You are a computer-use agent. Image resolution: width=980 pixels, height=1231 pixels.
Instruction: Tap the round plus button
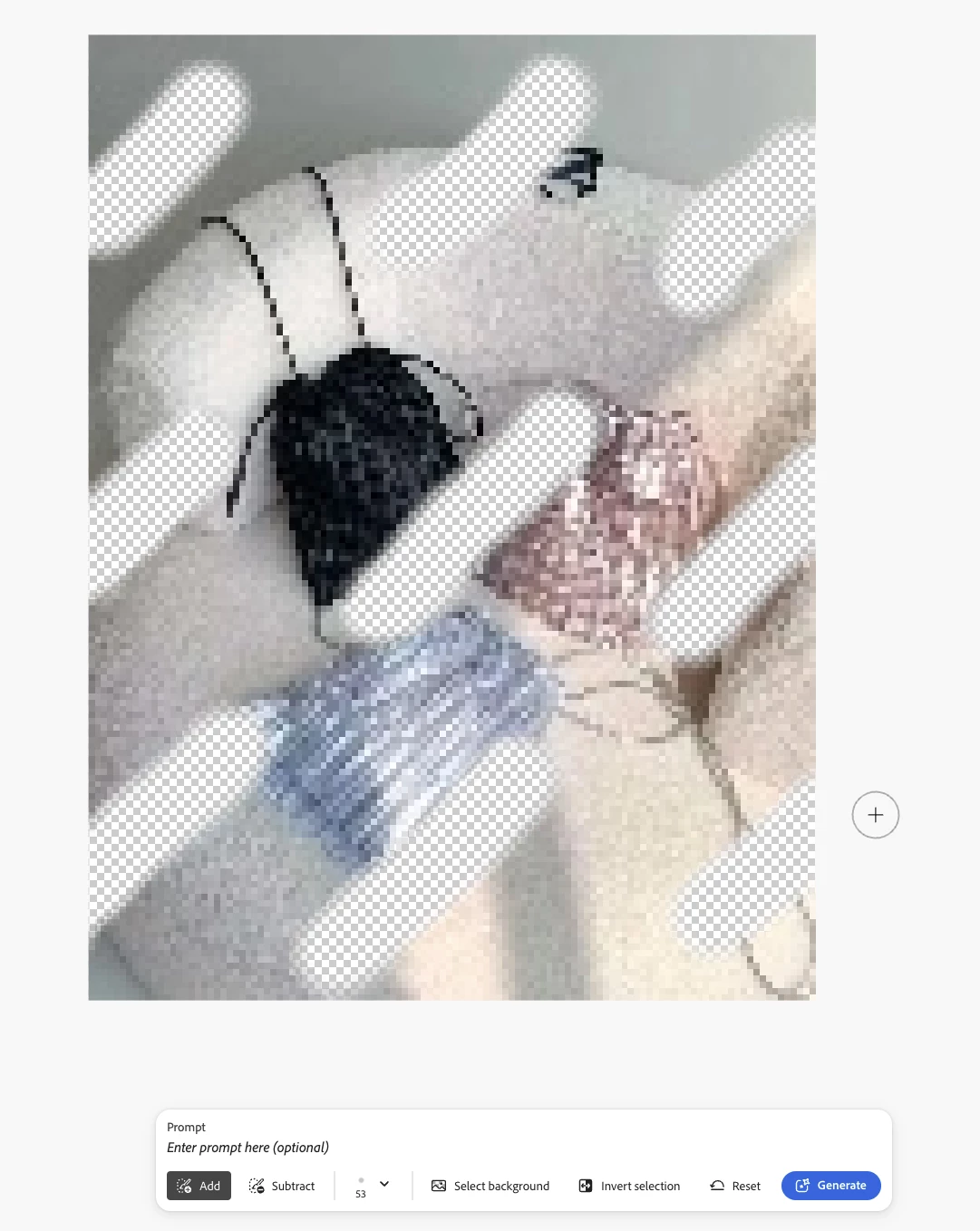875,815
